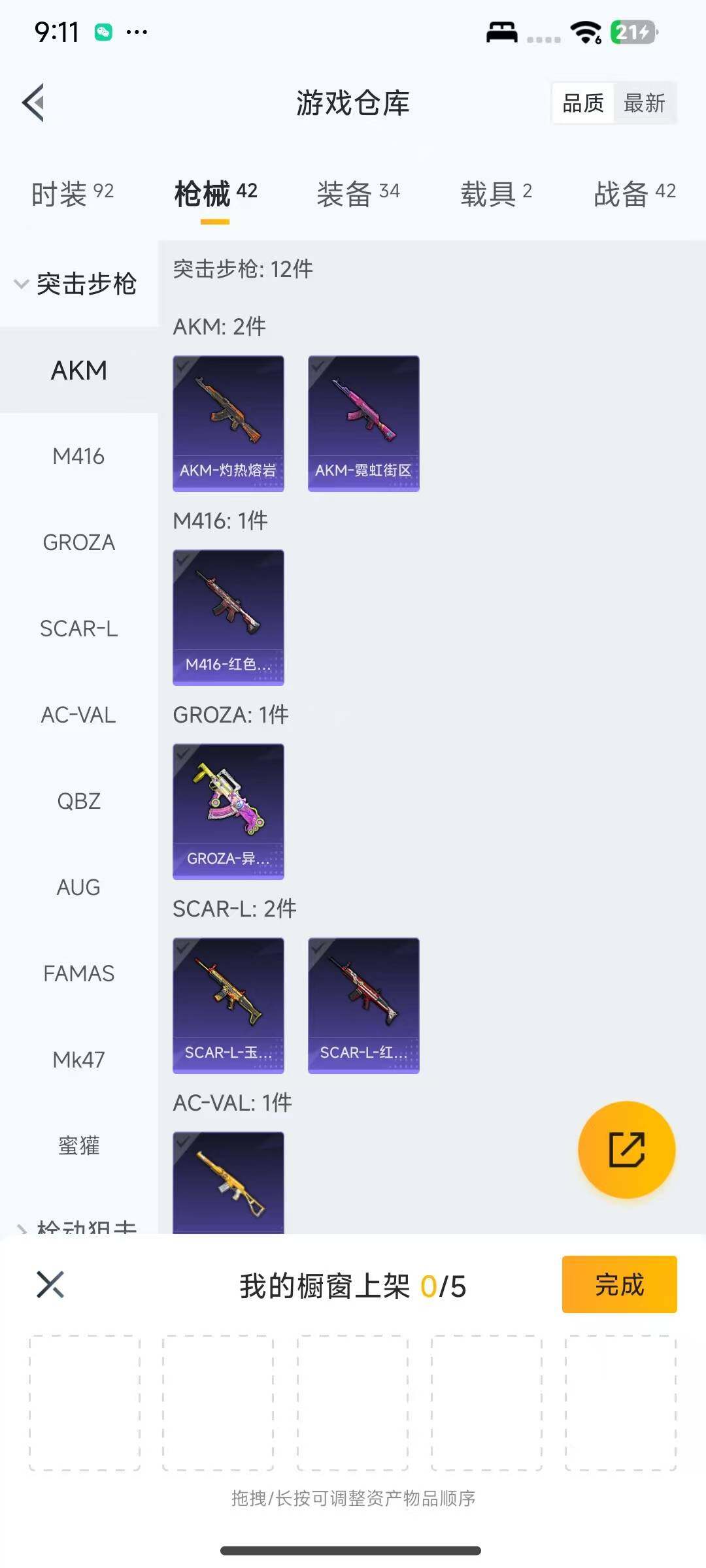
Task: Switch to the 载具 tab
Action: (496, 193)
